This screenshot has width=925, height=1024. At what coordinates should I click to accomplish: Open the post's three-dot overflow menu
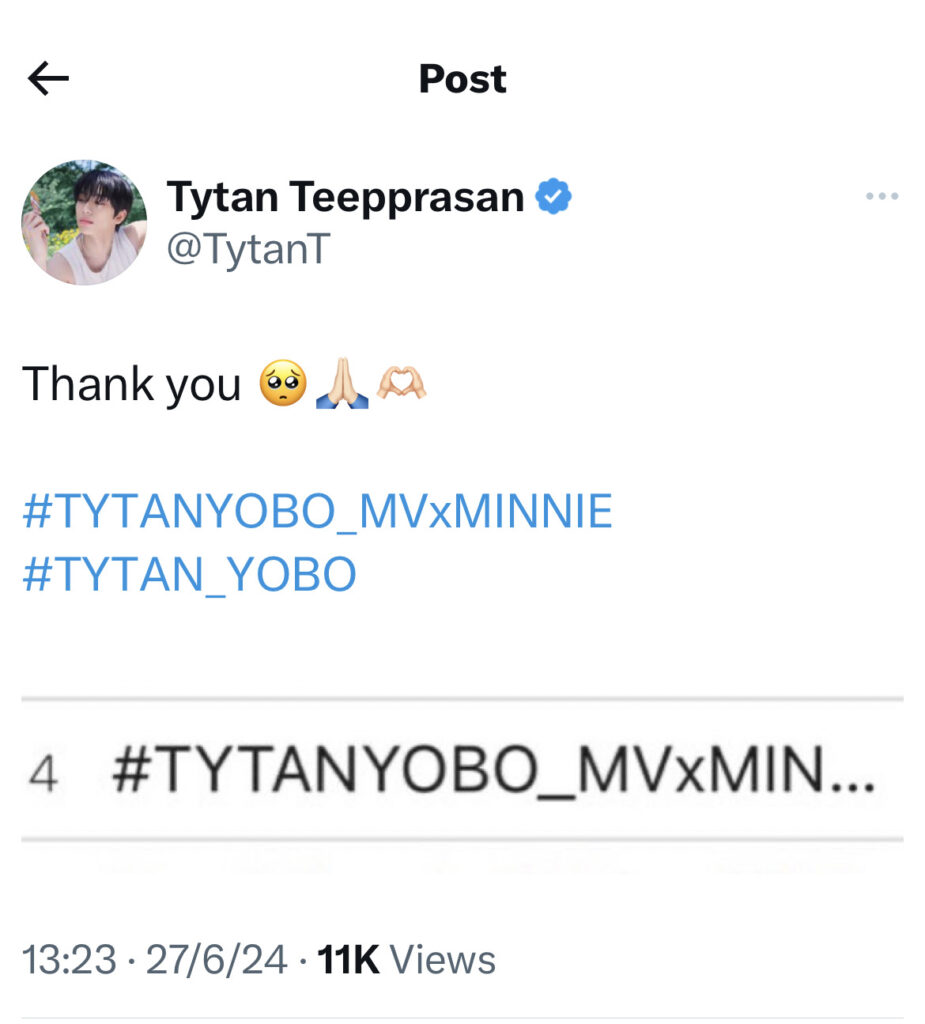click(881, 197)
